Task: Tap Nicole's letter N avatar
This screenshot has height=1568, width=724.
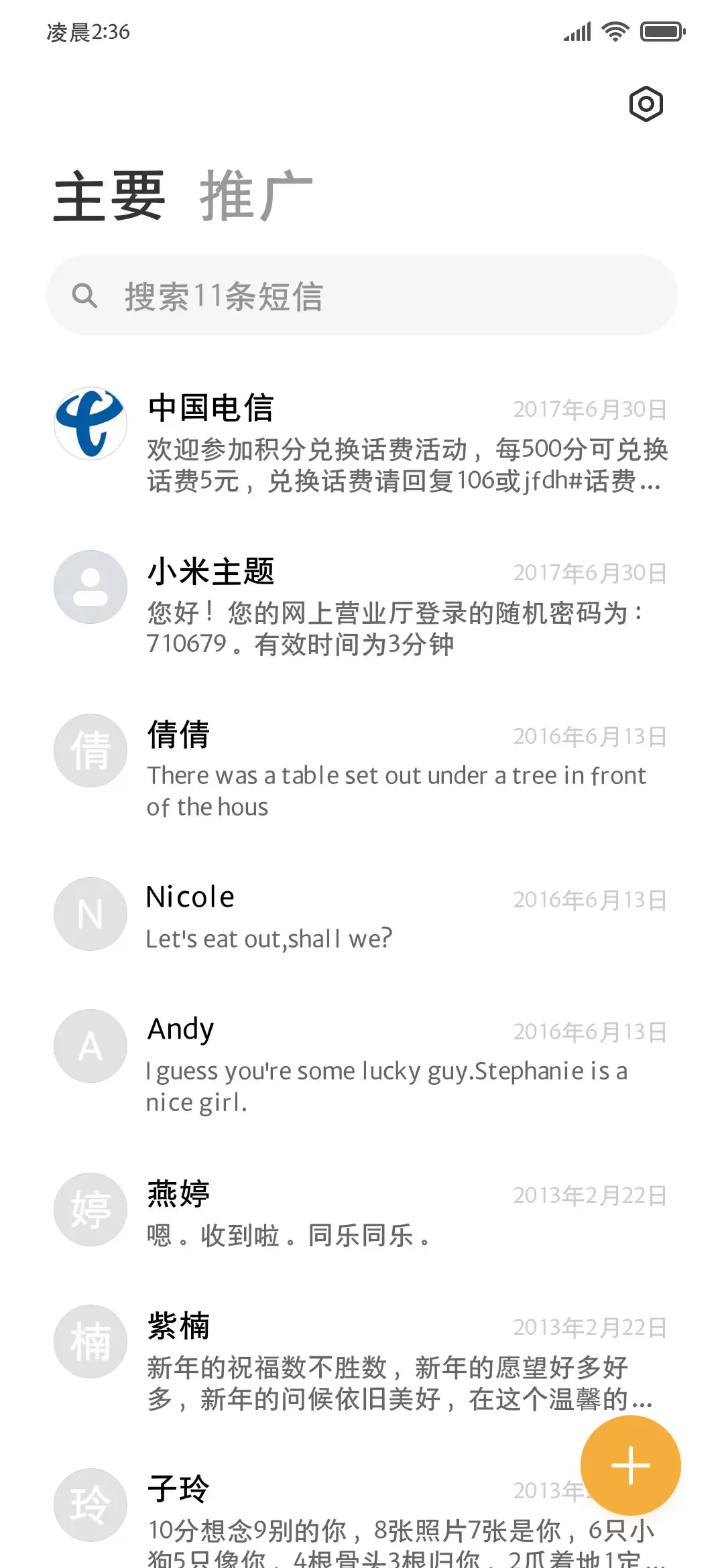Action: point(90,913)
